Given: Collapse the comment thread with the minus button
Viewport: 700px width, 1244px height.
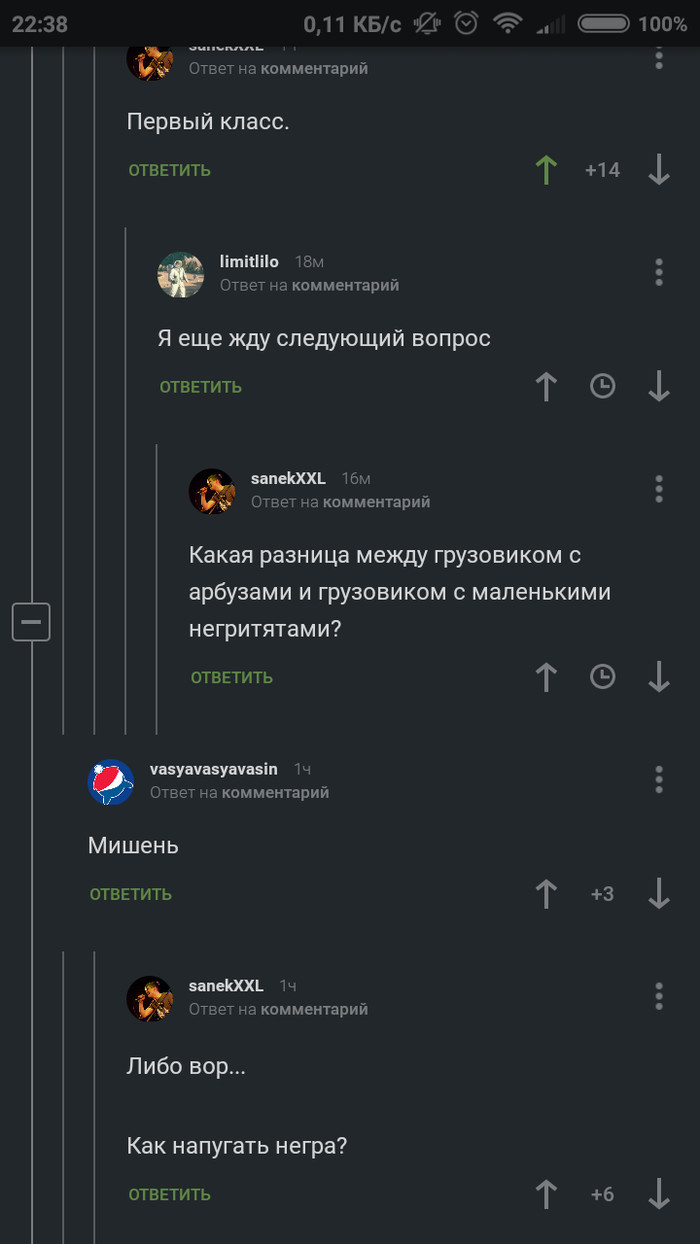Looking at the screenshot, I should pos(31,622).
